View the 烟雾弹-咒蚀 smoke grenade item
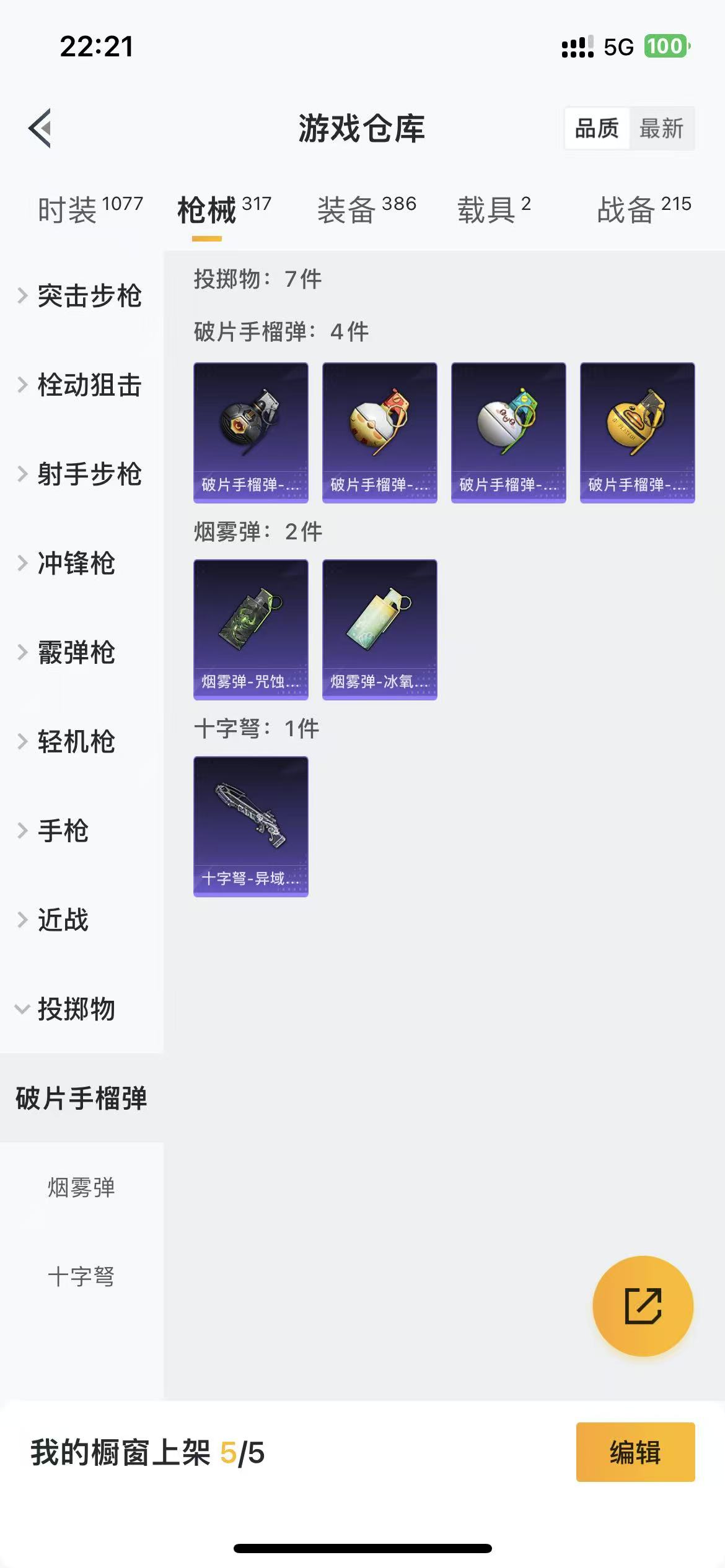 pos(250,629)
